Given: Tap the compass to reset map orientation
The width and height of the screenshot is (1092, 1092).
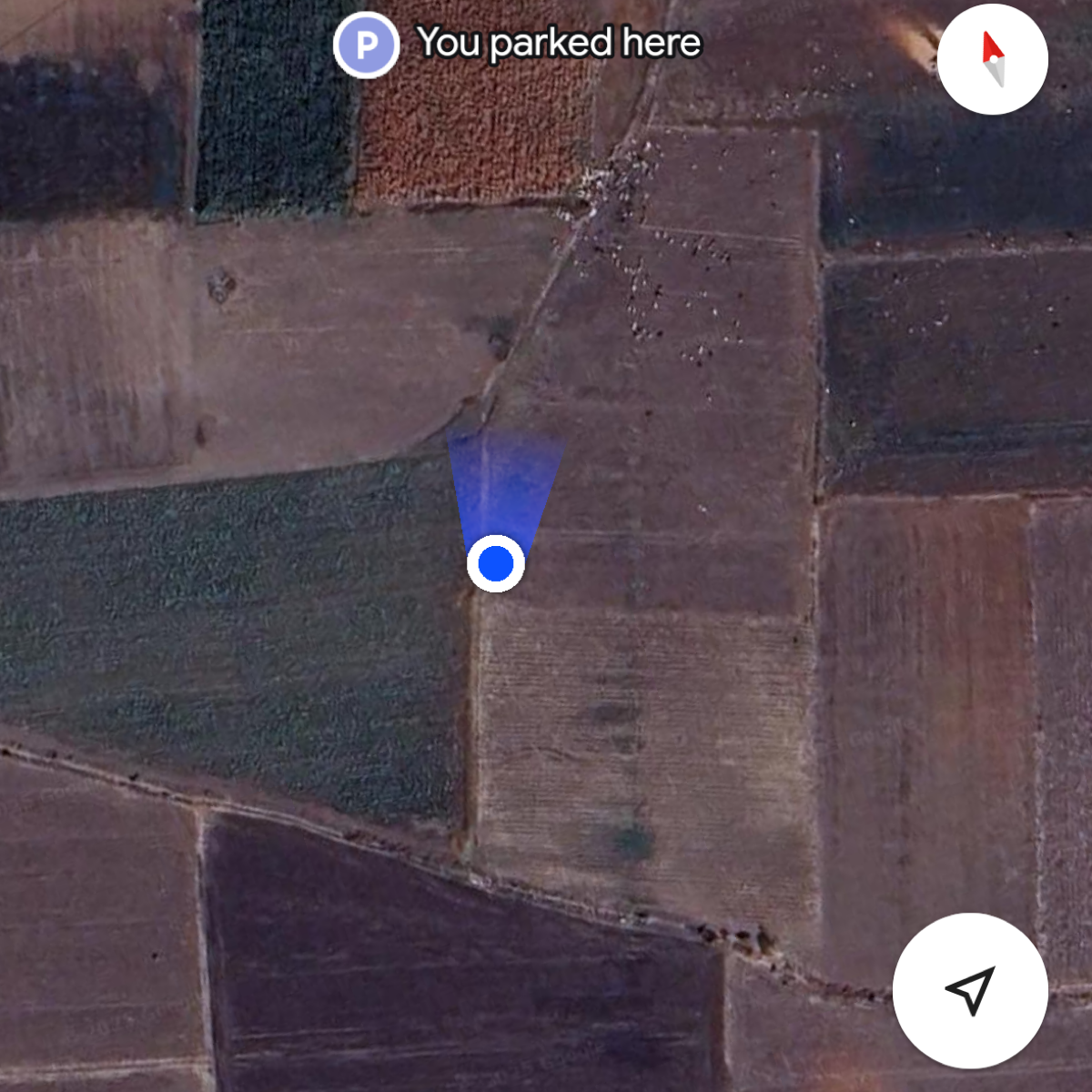Looking at the screenshot, I should [x=992, y=59].
